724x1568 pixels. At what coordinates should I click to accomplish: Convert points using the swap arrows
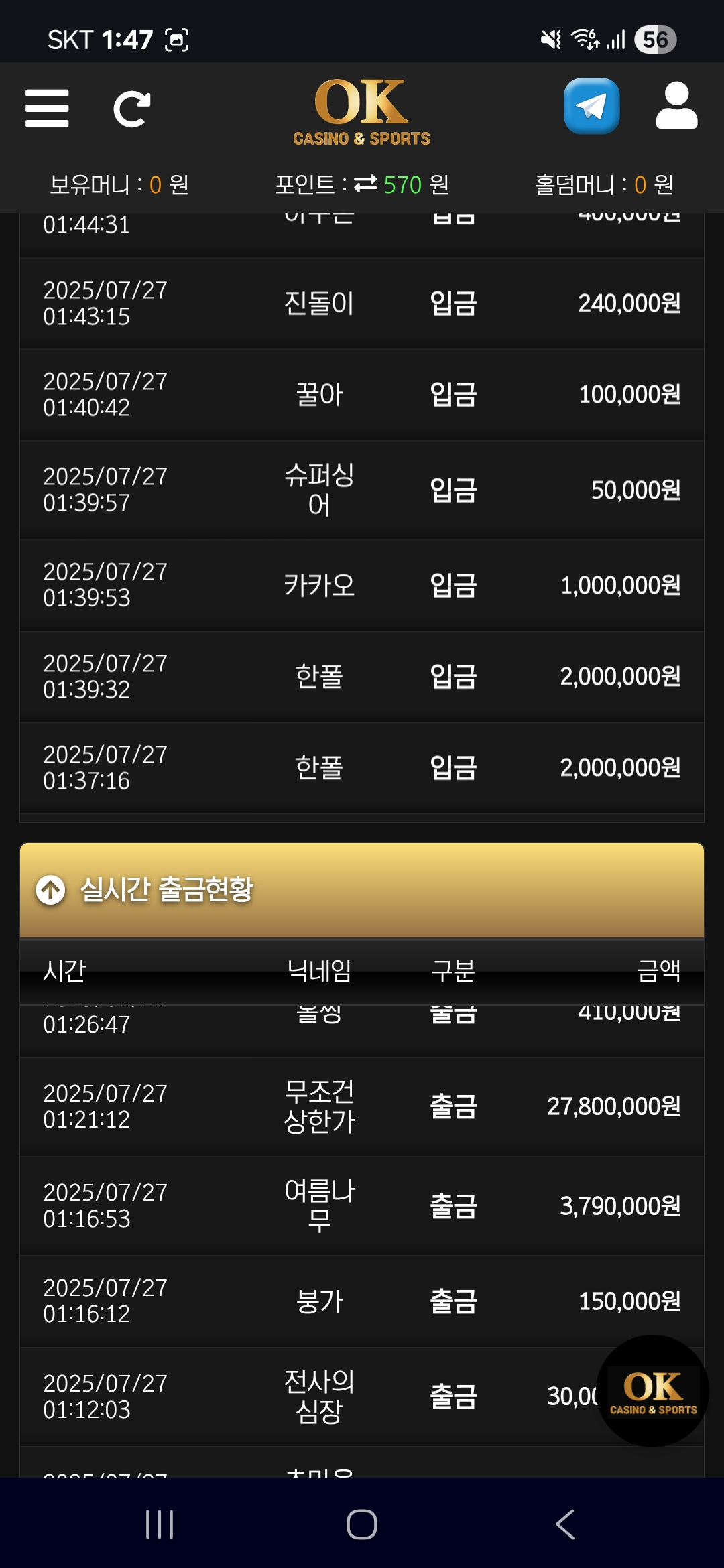coord(365,184)
